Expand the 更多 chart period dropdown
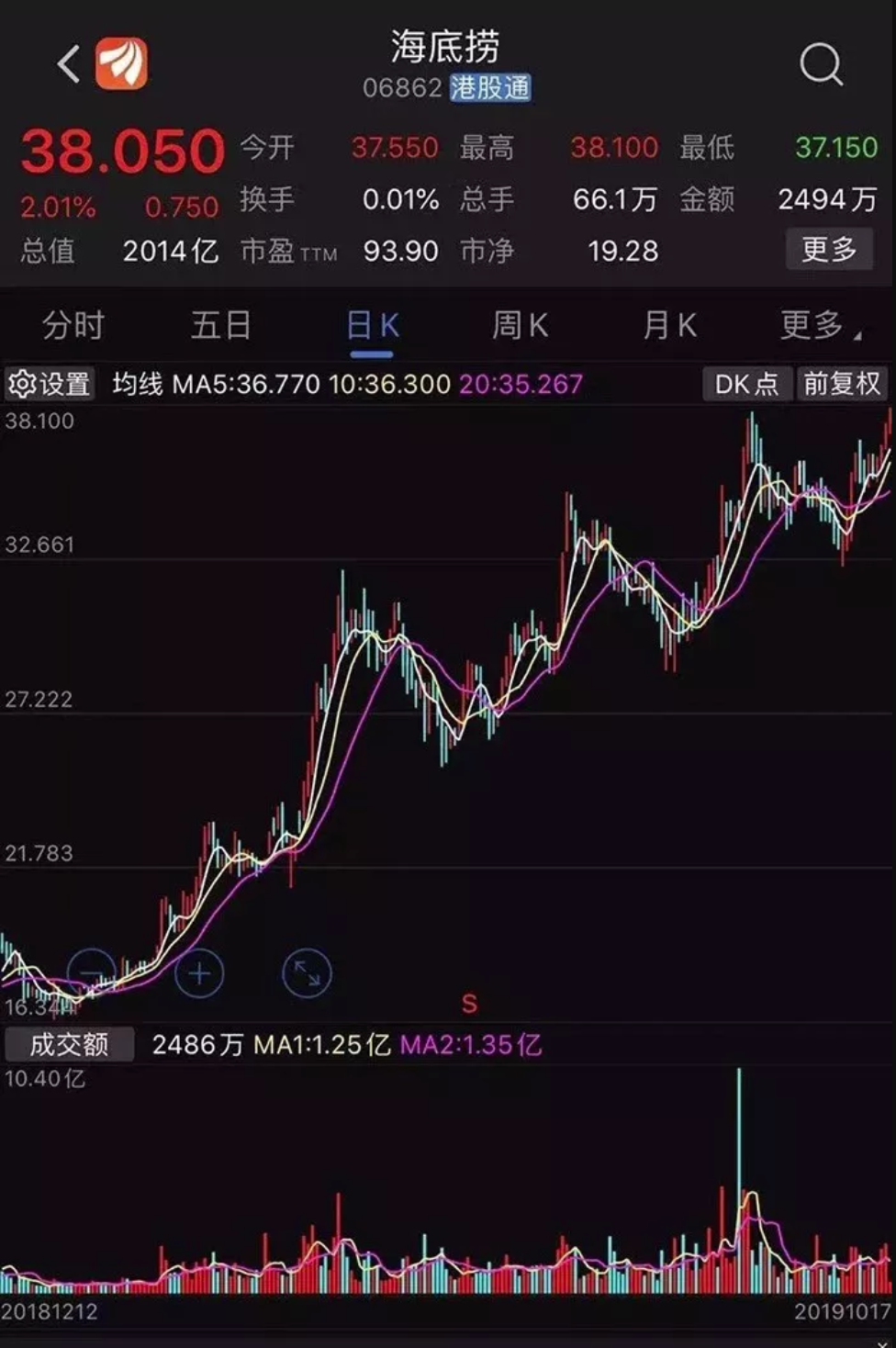 coord(818,325)
